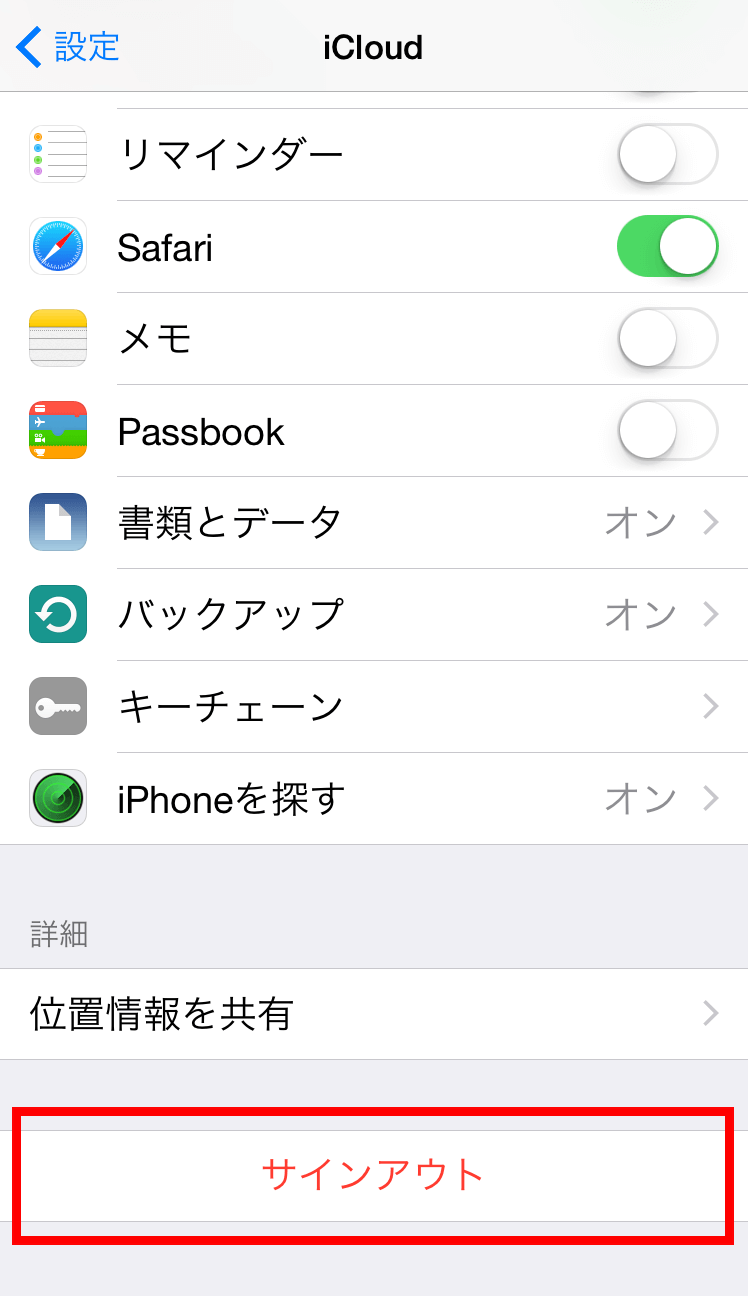Go back to 設定
This screenshot has width=748, height=1296.
coord(68,47)
